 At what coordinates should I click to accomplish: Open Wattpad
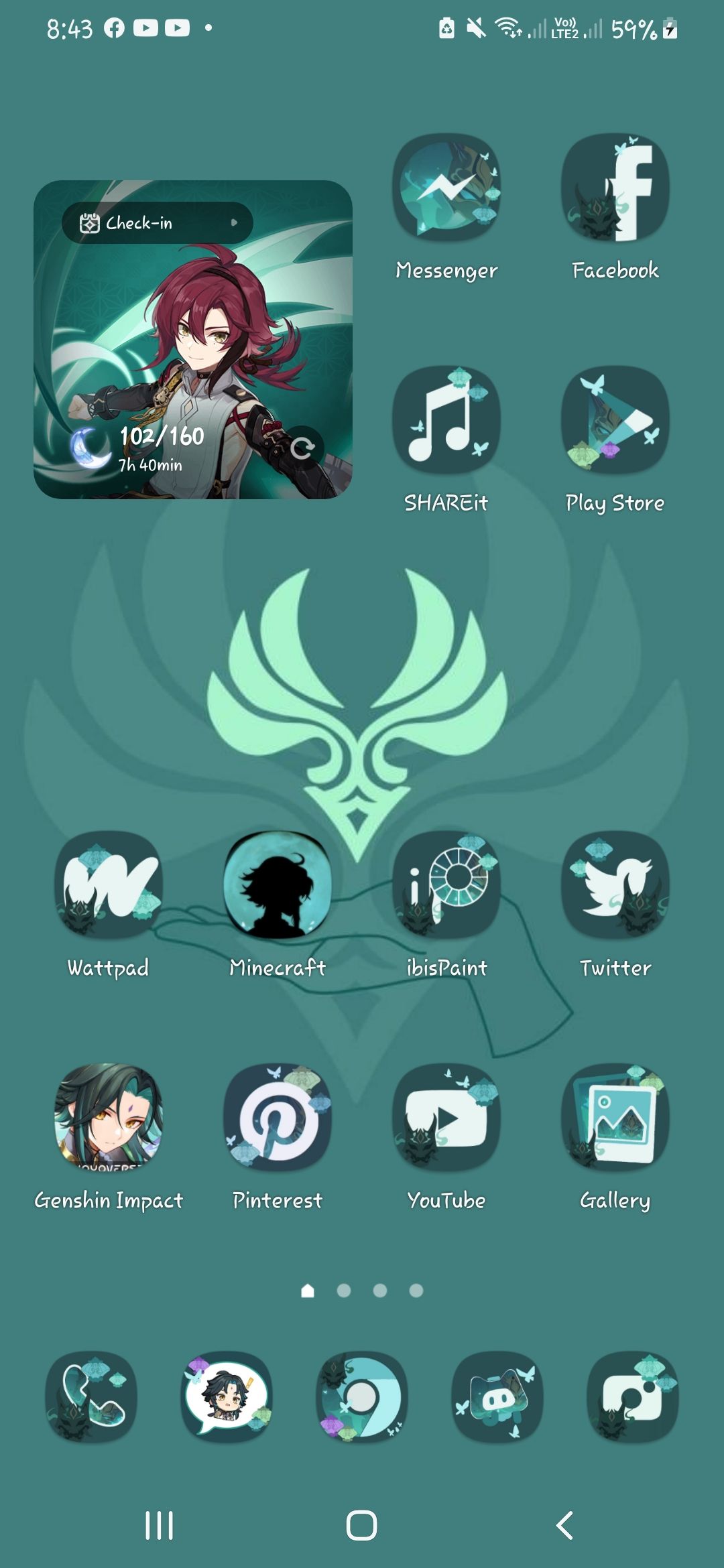pos(108,885)
